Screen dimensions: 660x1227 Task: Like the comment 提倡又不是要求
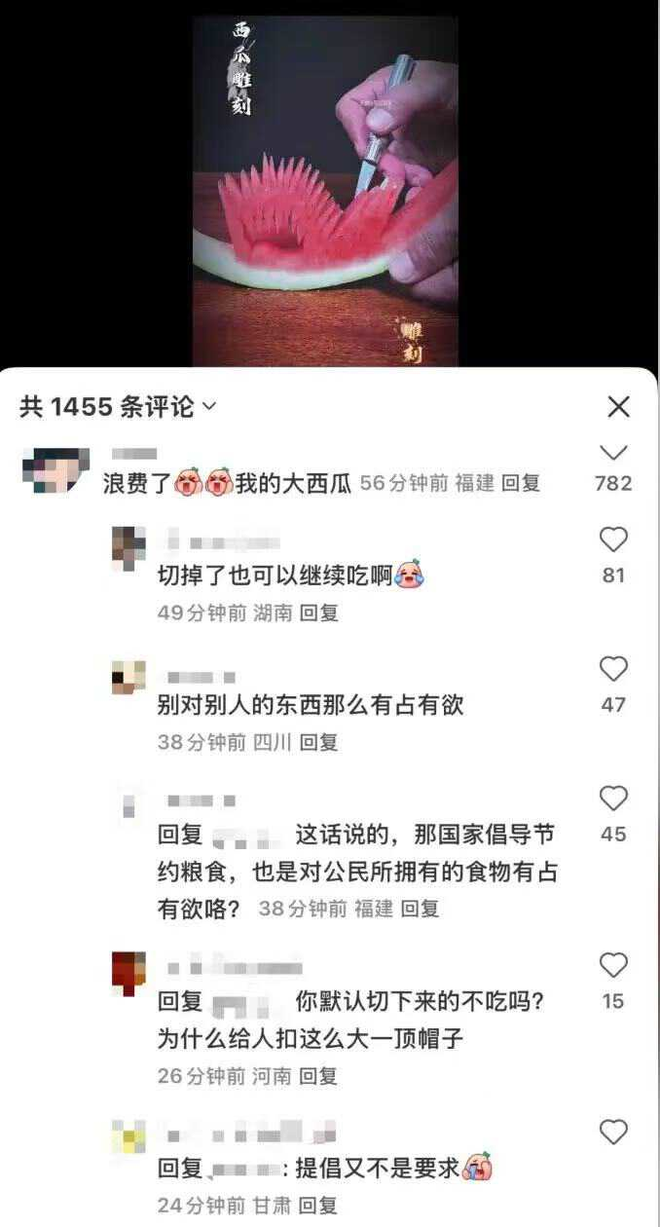[613, 1133]
